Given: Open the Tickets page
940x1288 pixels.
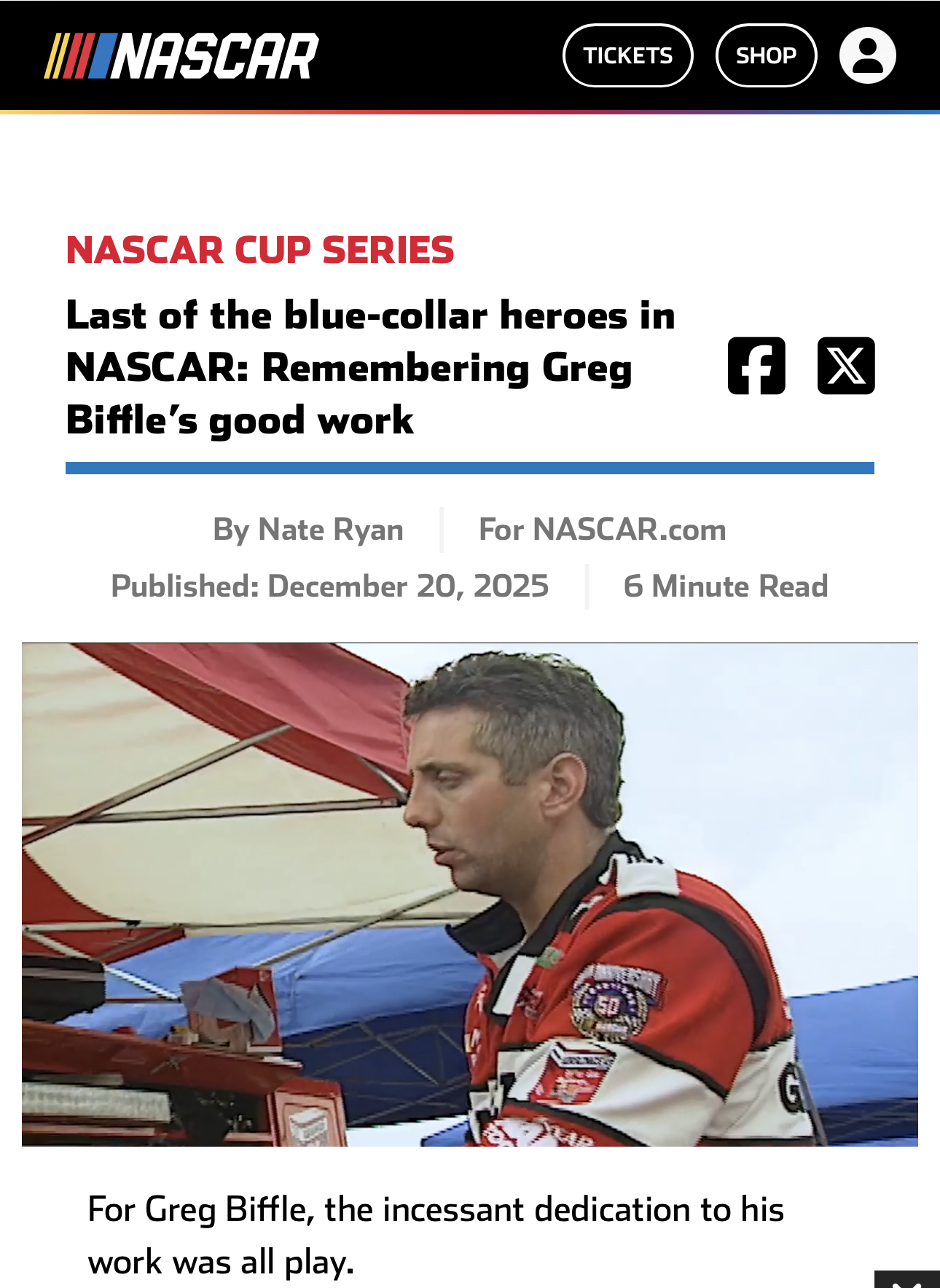Looking at the screenshot, I should 627,55.
